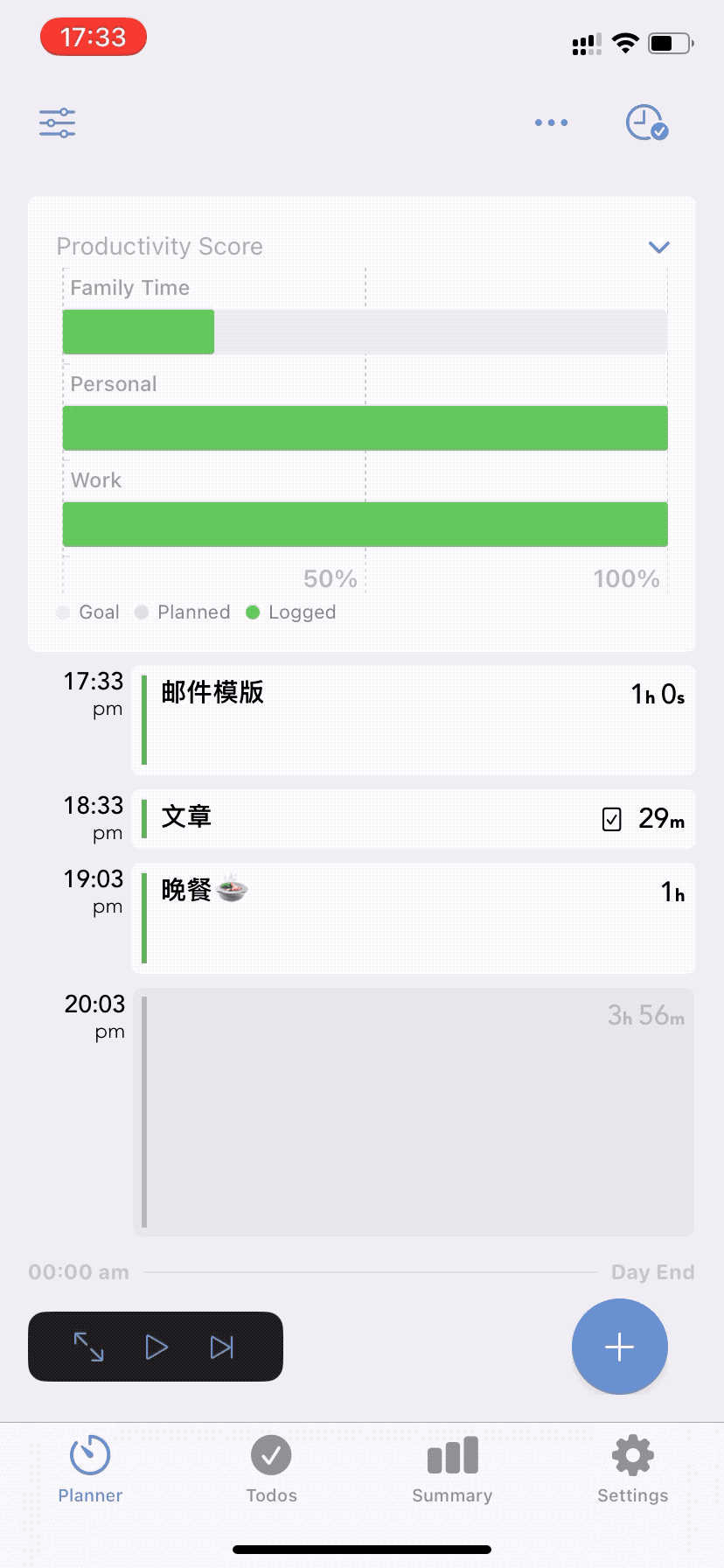This screenshot has height=1568, width=724.
Task: Expand the timer to full screen
Action: tap(89, 1347)
